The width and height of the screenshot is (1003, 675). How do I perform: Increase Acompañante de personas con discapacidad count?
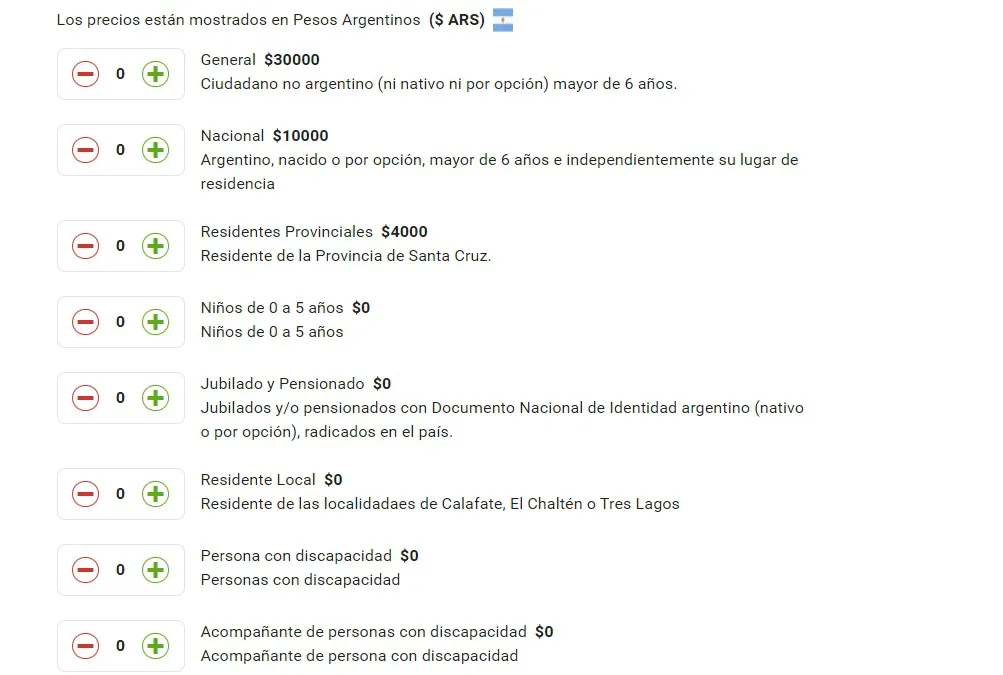coord(155,646)
